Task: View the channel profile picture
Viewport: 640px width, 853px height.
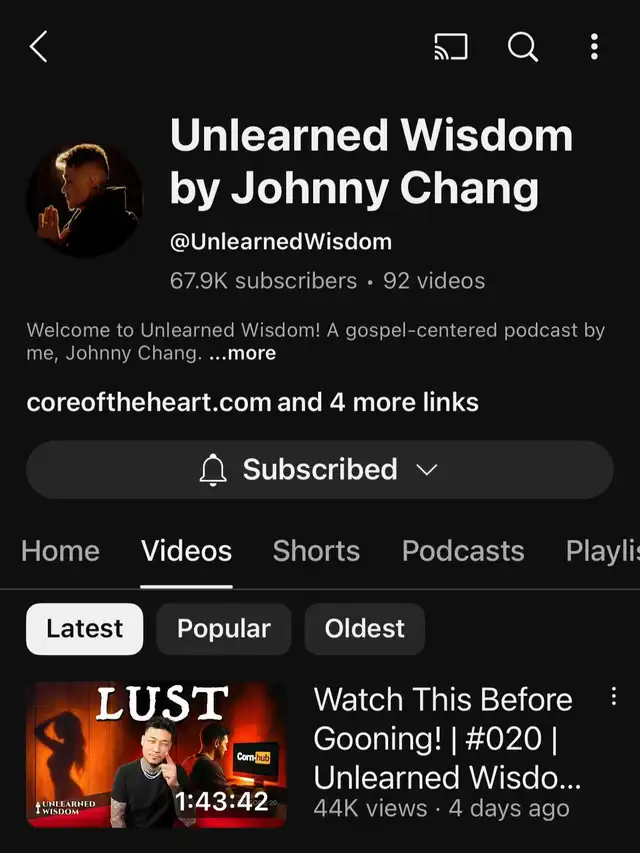Action: pyautogui.click(x=84, y=199)
